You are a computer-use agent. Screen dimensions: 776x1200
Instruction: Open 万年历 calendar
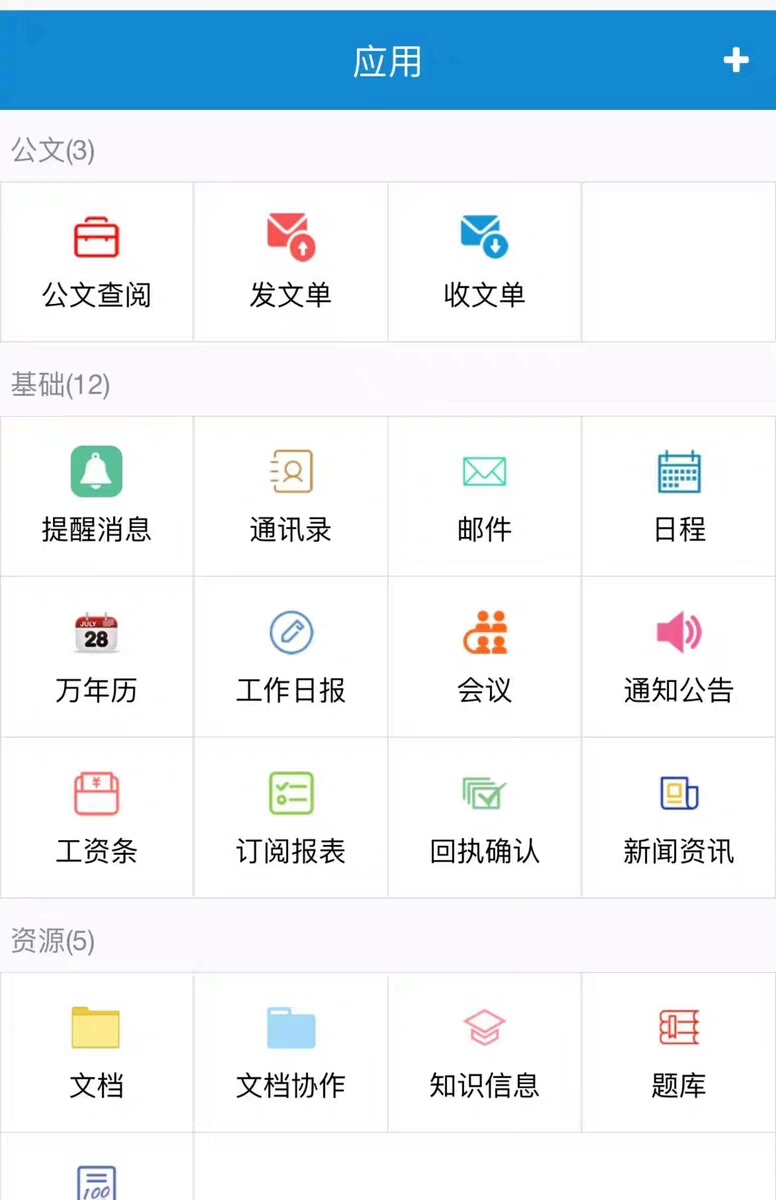pos(97,656)
